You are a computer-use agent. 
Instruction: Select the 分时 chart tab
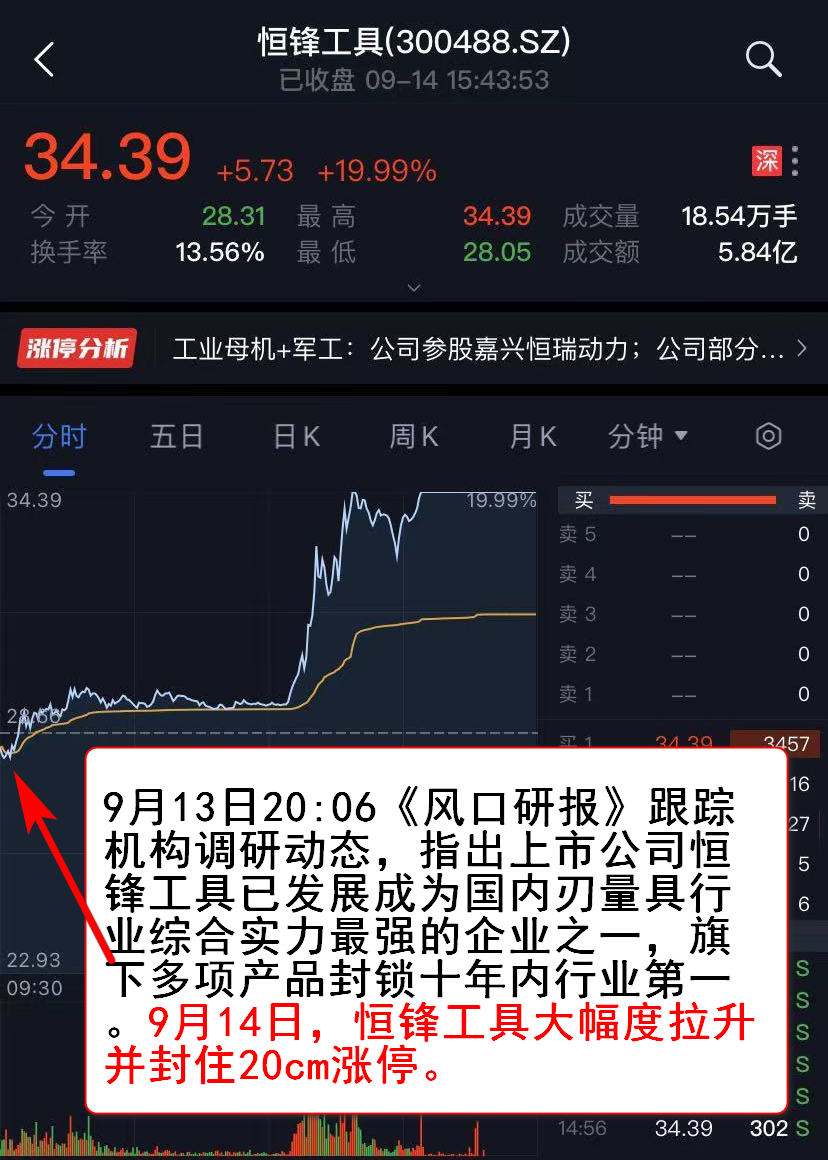pos(59,437)
